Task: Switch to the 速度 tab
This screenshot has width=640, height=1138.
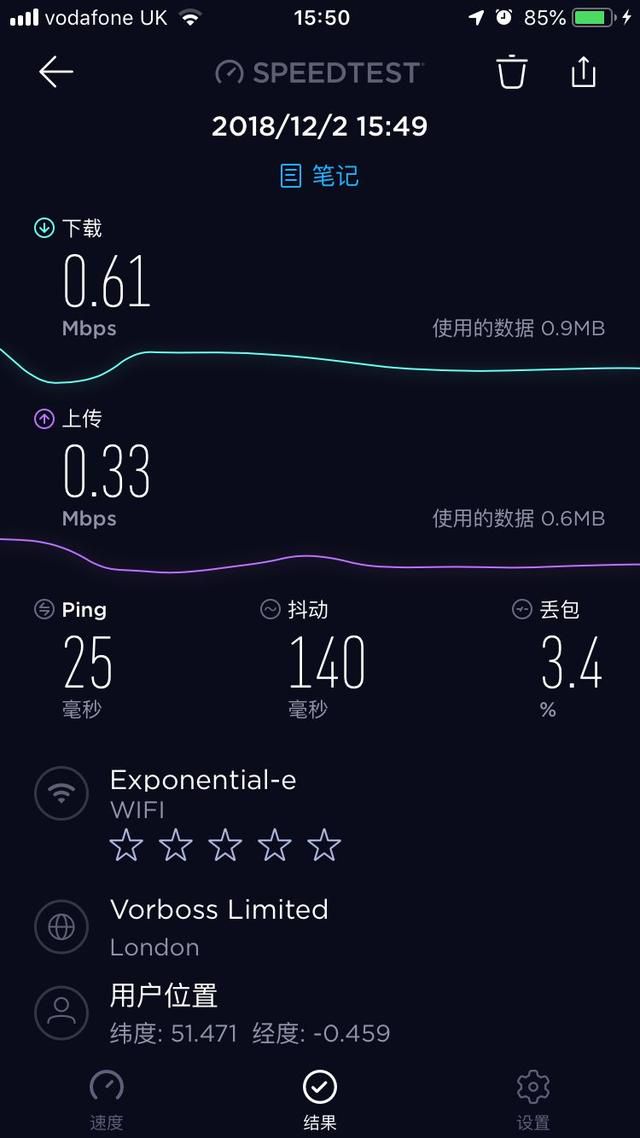Action: 107,1100
